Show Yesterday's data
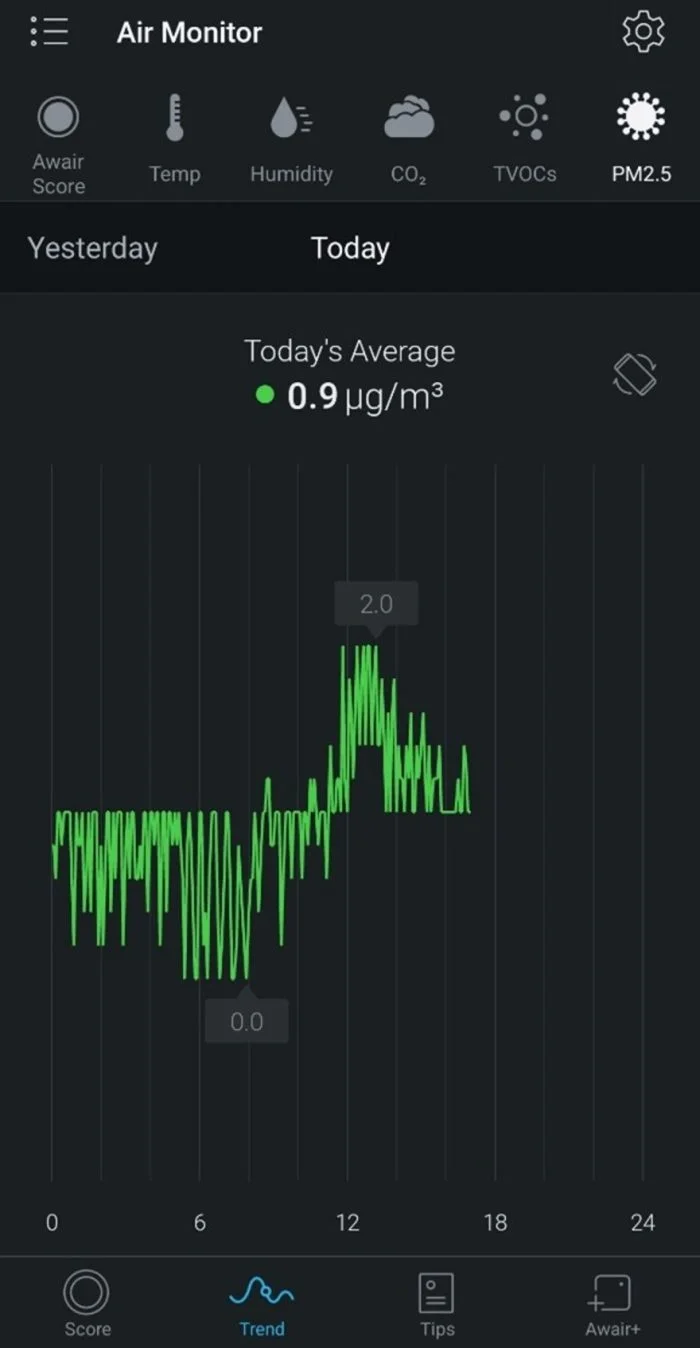Viewport: 700px width, 1348px height. pos(92,248)
